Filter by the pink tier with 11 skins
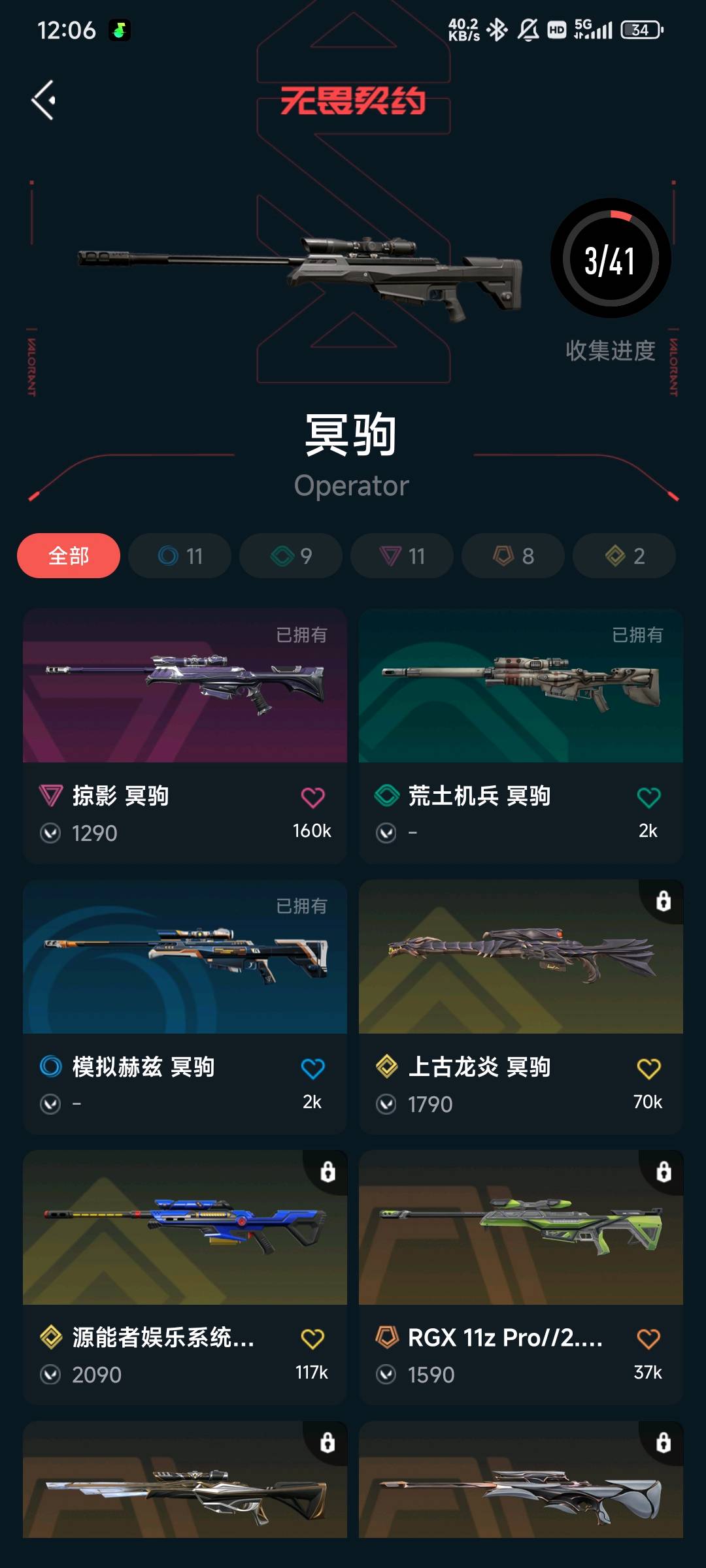 click(x=402, y=556)
